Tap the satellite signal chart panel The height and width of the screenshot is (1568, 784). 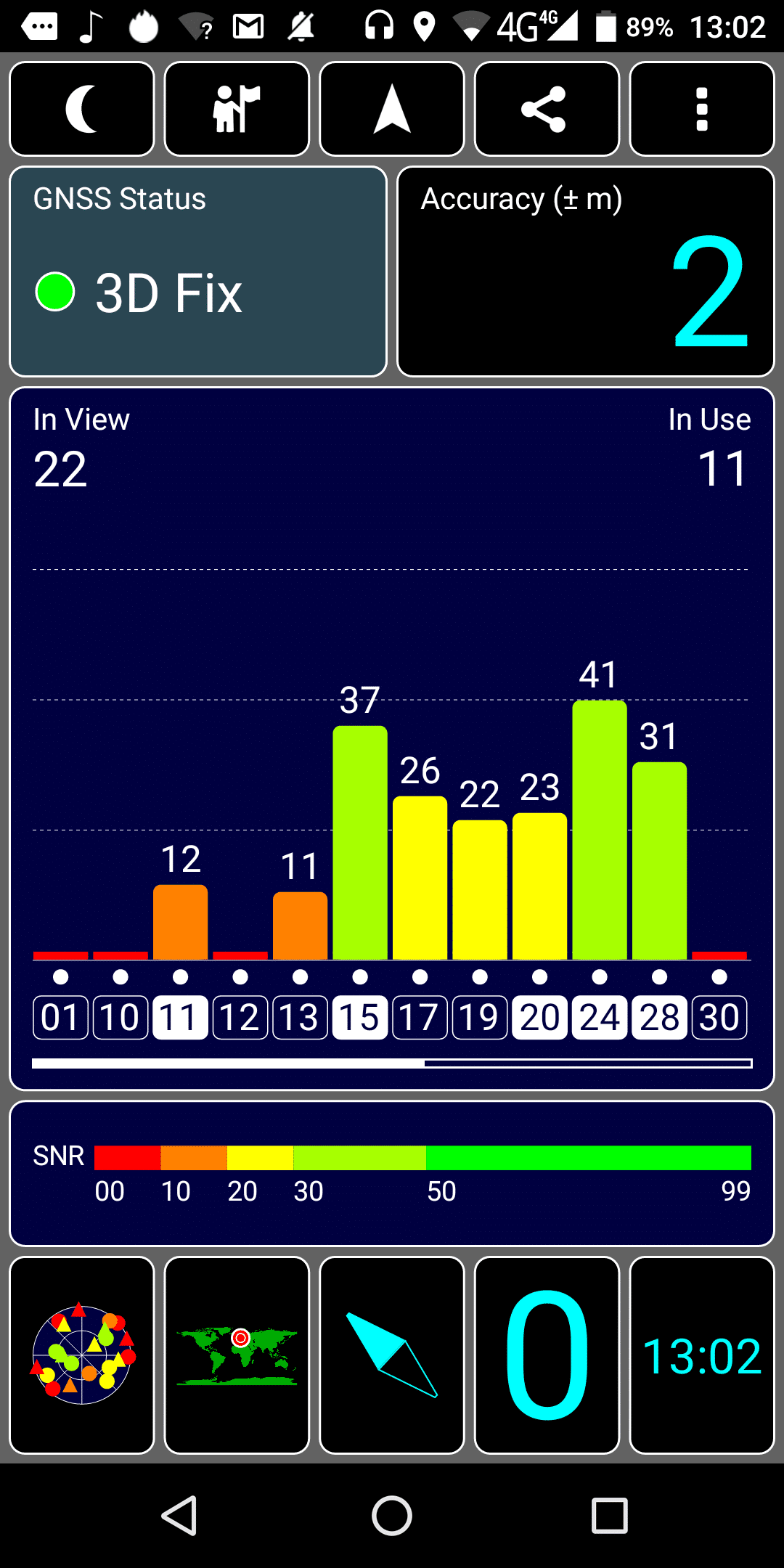pos(392,738)
